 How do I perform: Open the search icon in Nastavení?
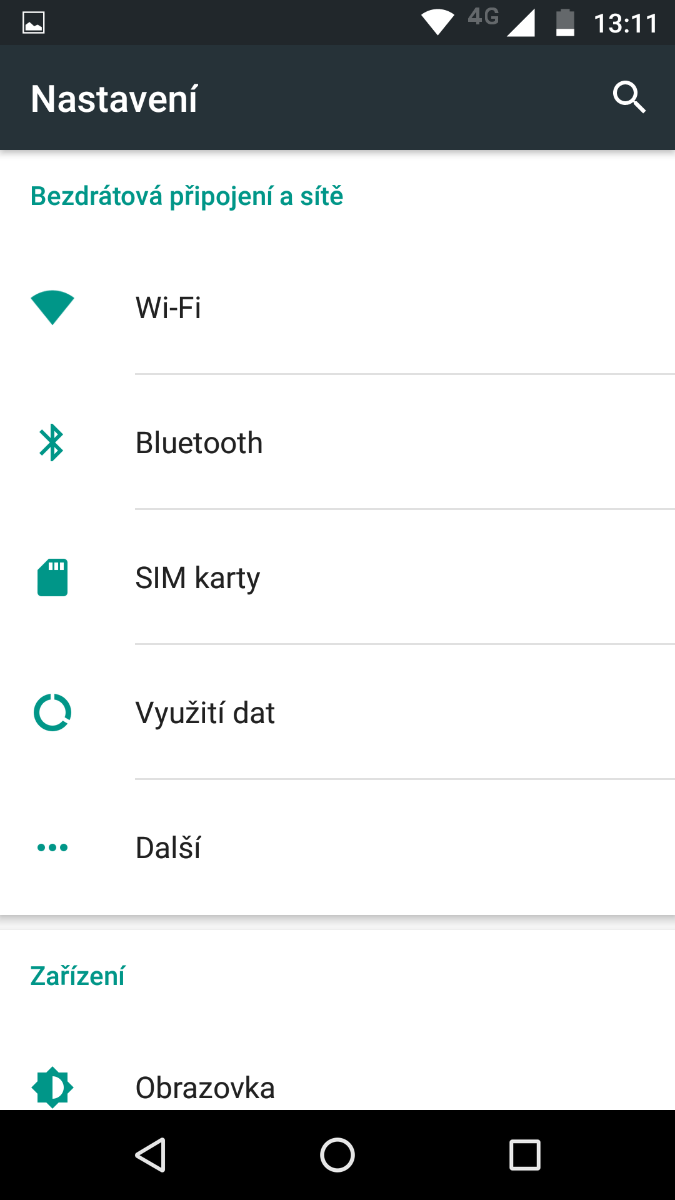(x=629, y=98)
